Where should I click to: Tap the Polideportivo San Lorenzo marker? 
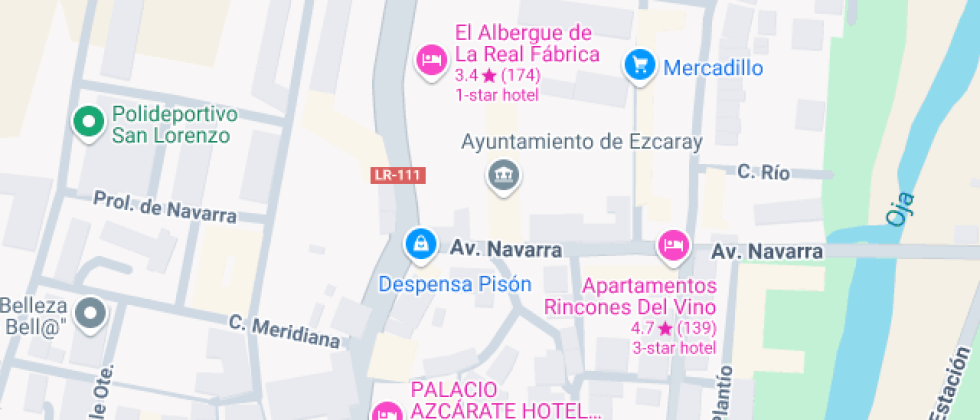point(88,122)
